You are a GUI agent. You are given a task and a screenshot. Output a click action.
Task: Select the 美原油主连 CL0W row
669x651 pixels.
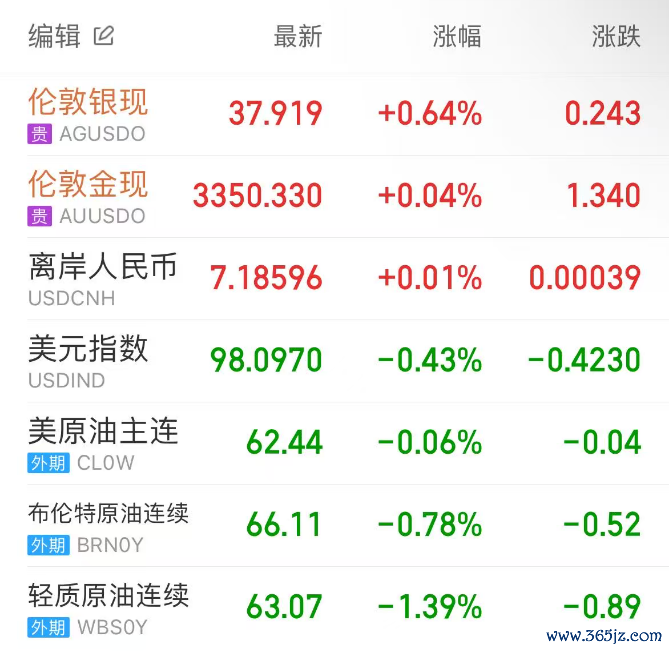point(102,442)
